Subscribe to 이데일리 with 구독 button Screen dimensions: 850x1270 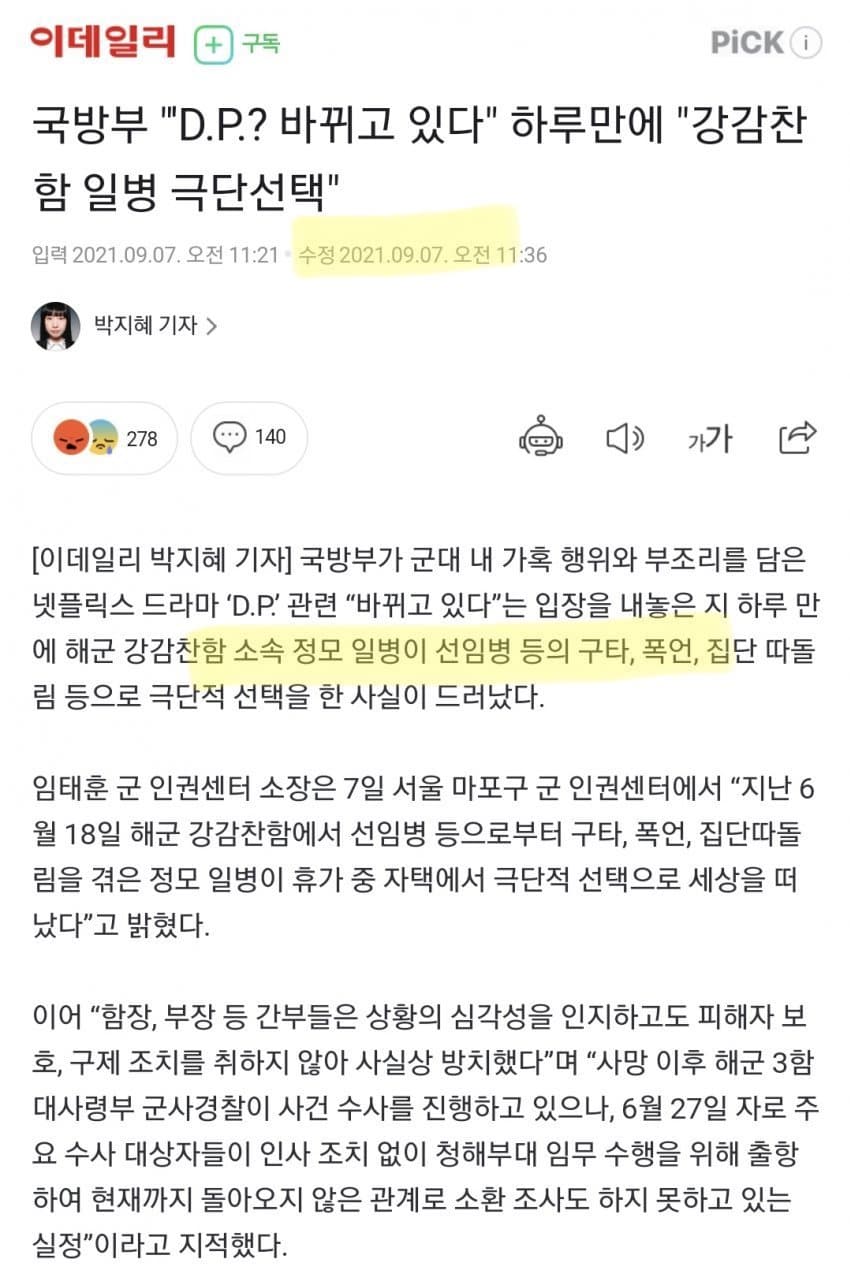pos(237,43)
